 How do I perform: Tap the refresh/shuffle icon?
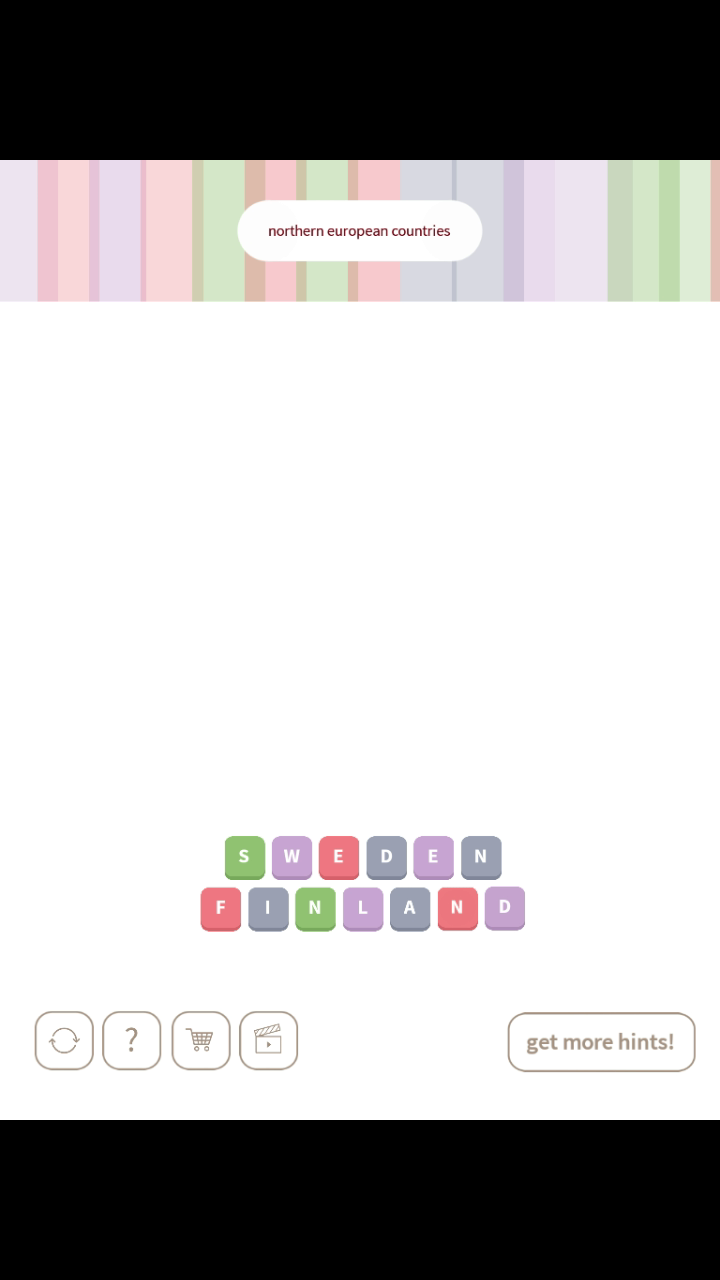(x=64, y=1041)
